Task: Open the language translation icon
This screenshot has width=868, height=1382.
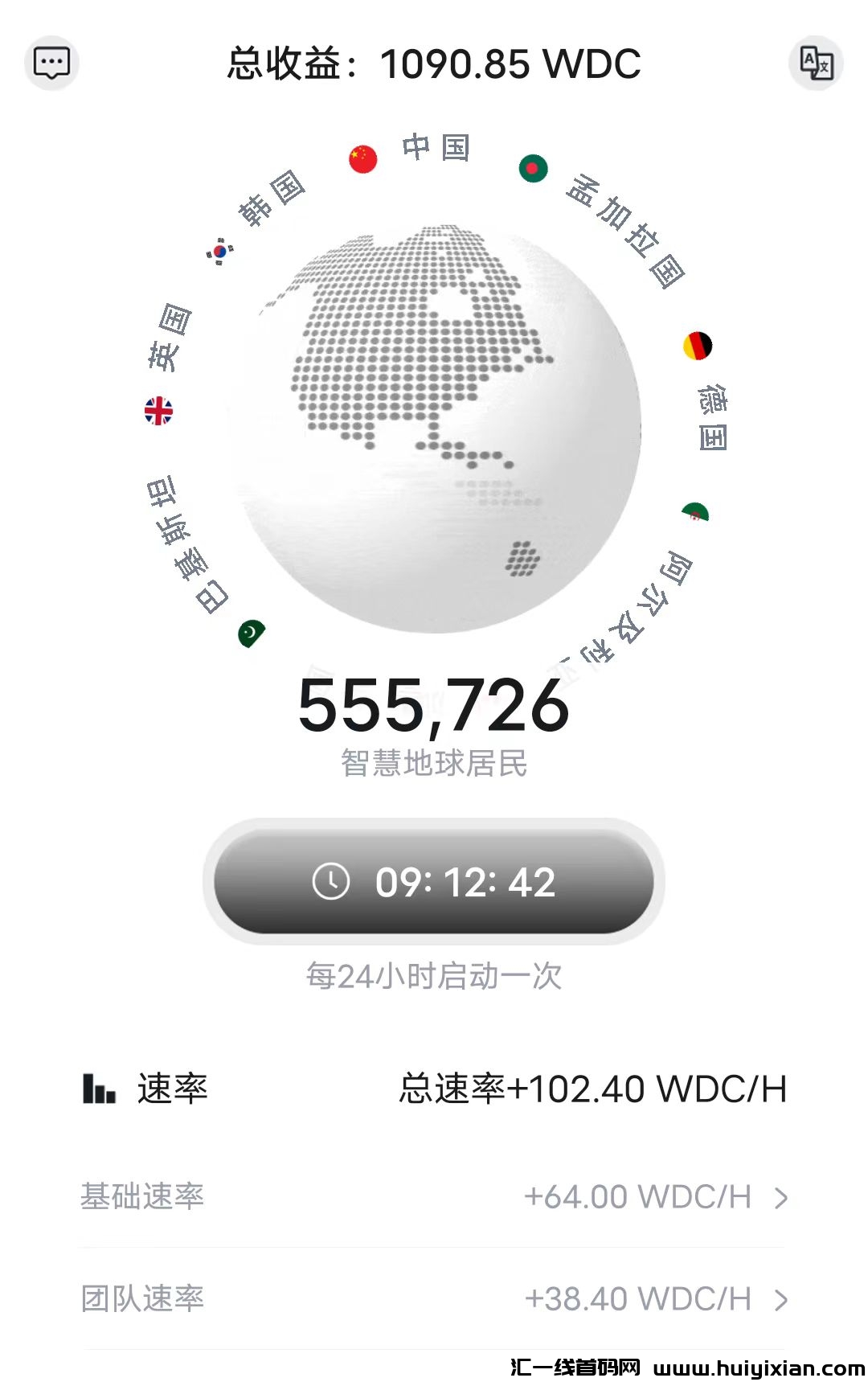Action: point(816,63)
